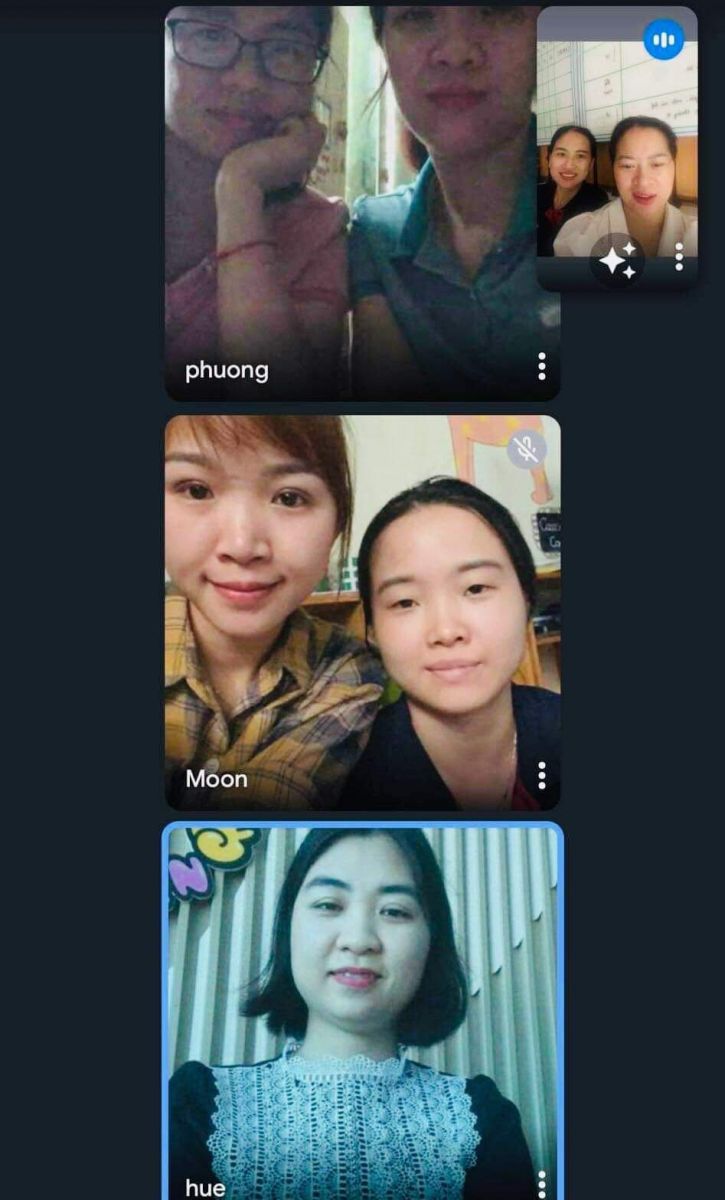Select phuong's video tile

point(360,200)
